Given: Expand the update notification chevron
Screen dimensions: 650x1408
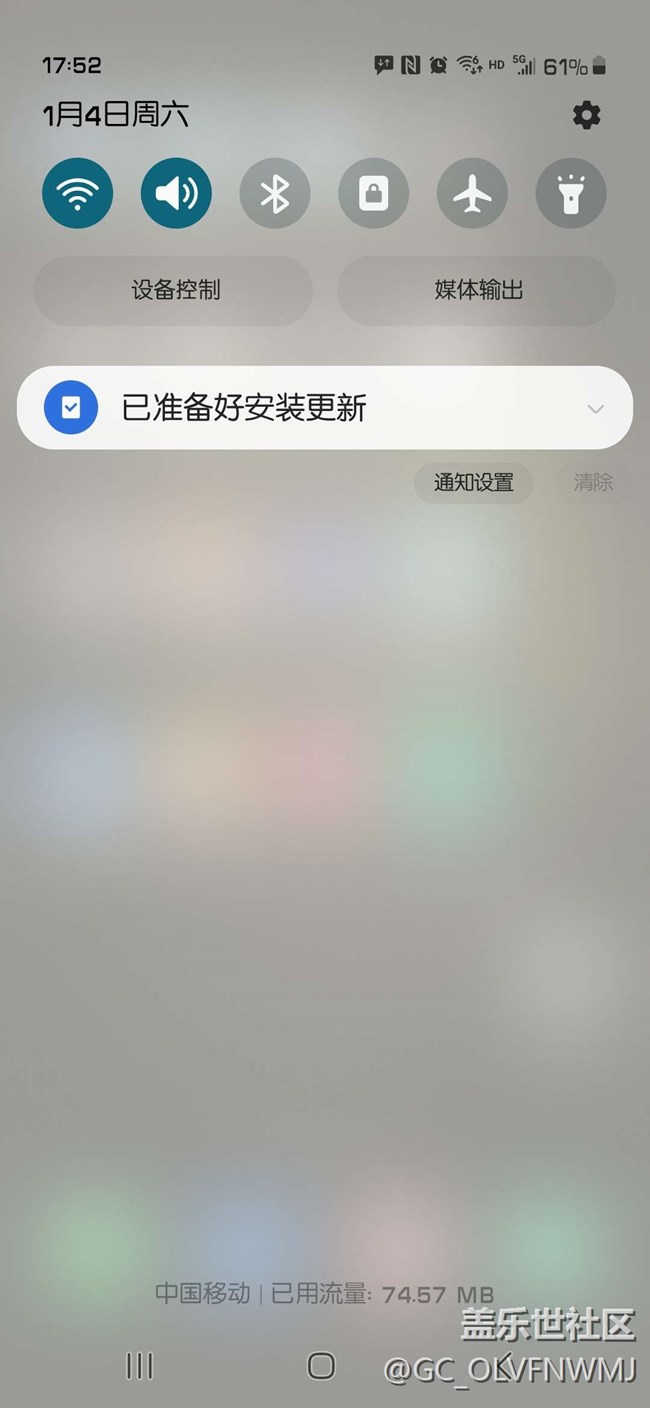Looking at the screenshot, I should pyautogui.click(x=596, y=408).
